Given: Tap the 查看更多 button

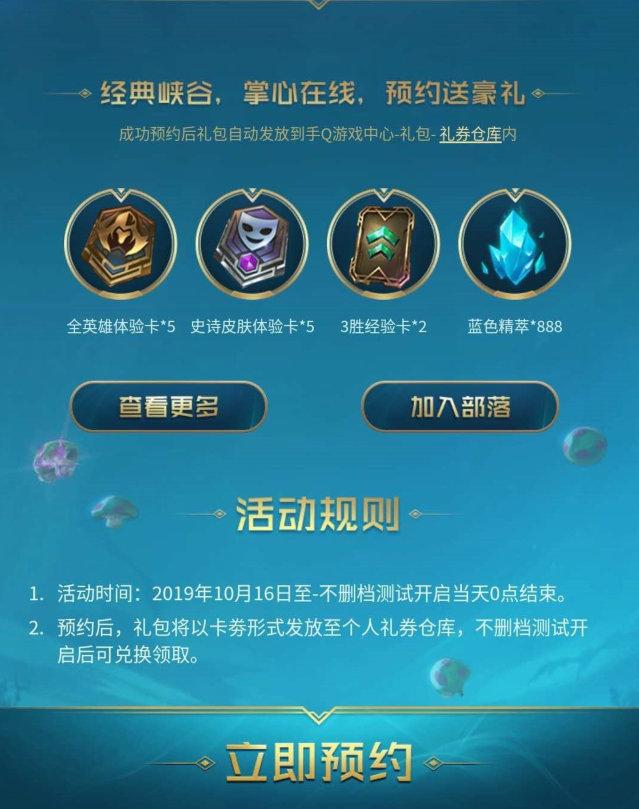Looking at the screenshot, I should pos(168,407).
